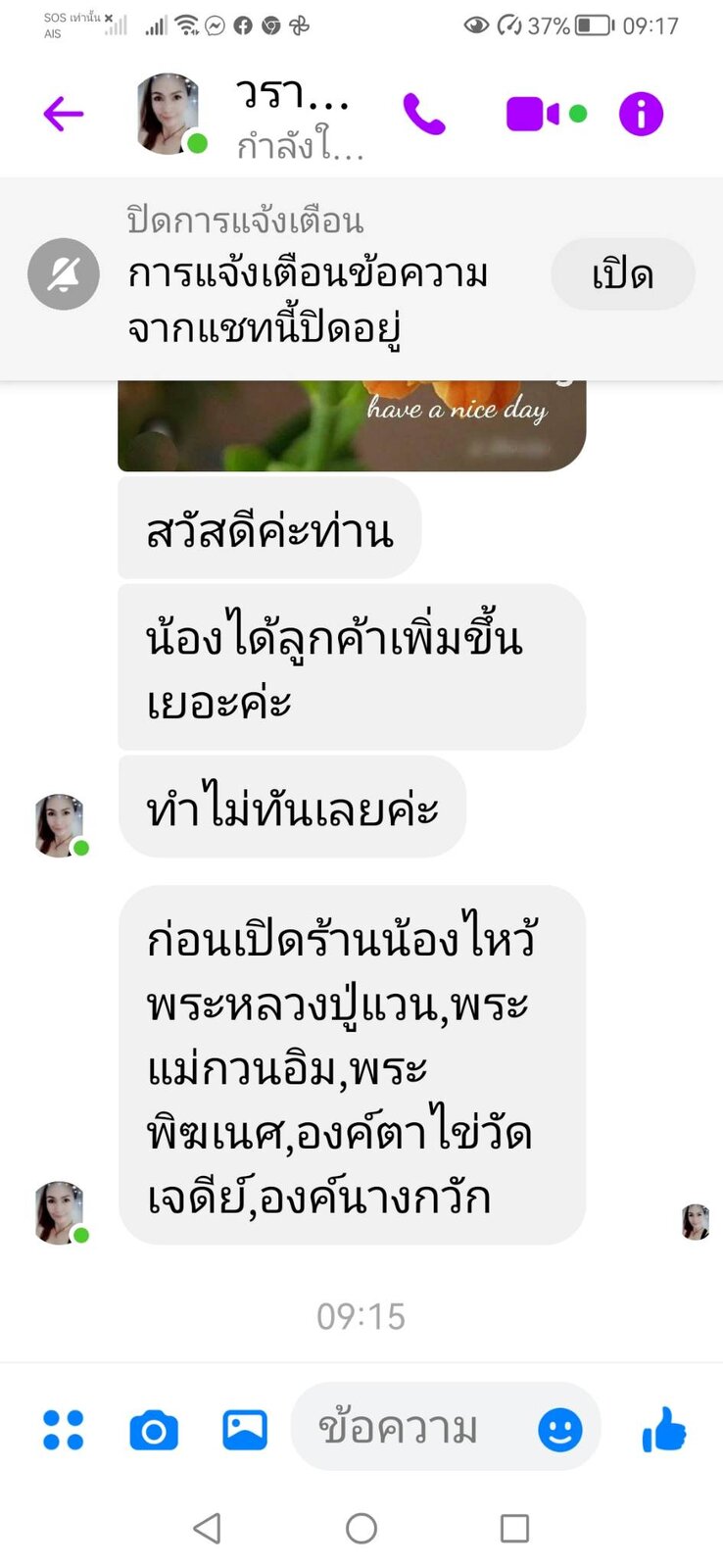Viewport: 723px width, 1568px height.
Task: View the 'have a nice day' image
Action: click(x=351, y=426)
